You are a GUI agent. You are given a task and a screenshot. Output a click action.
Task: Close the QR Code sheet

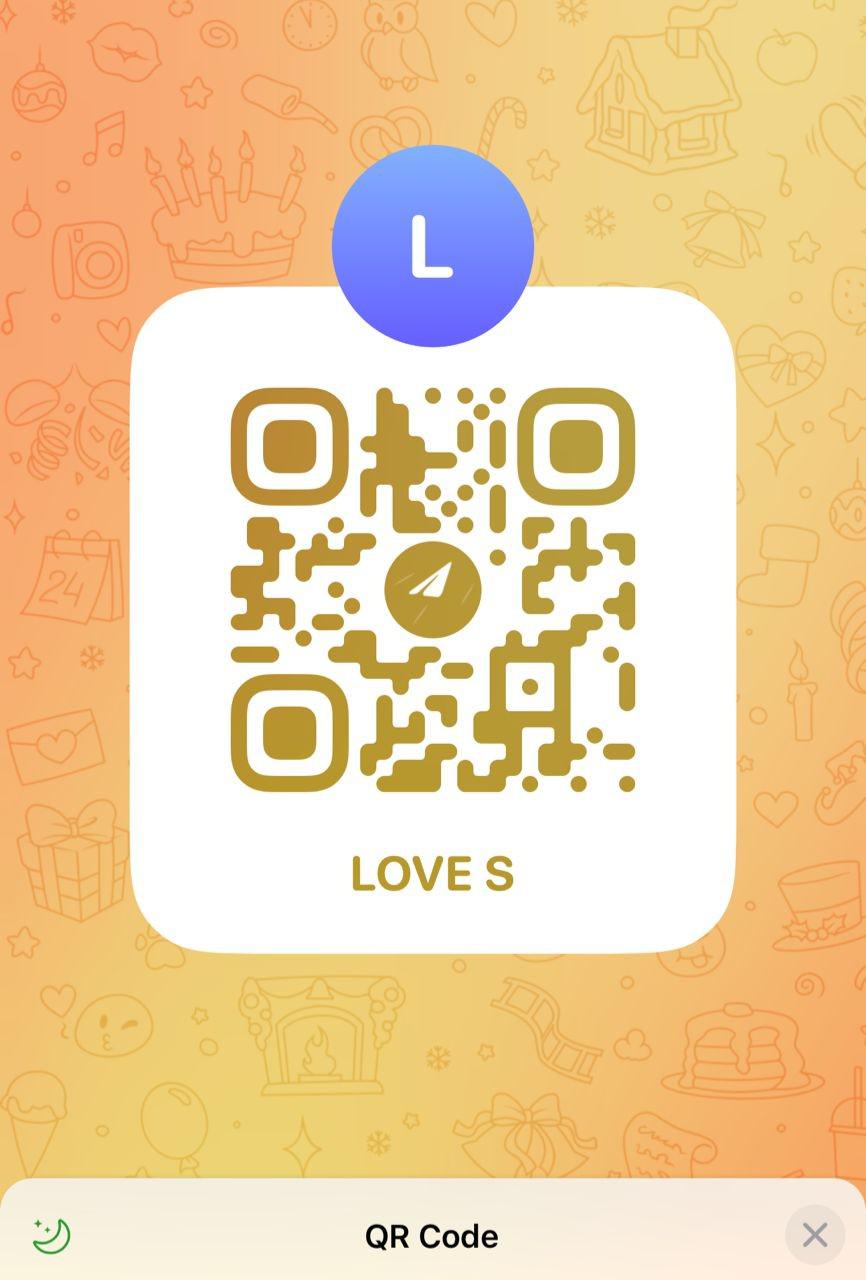pos(814,1236)
